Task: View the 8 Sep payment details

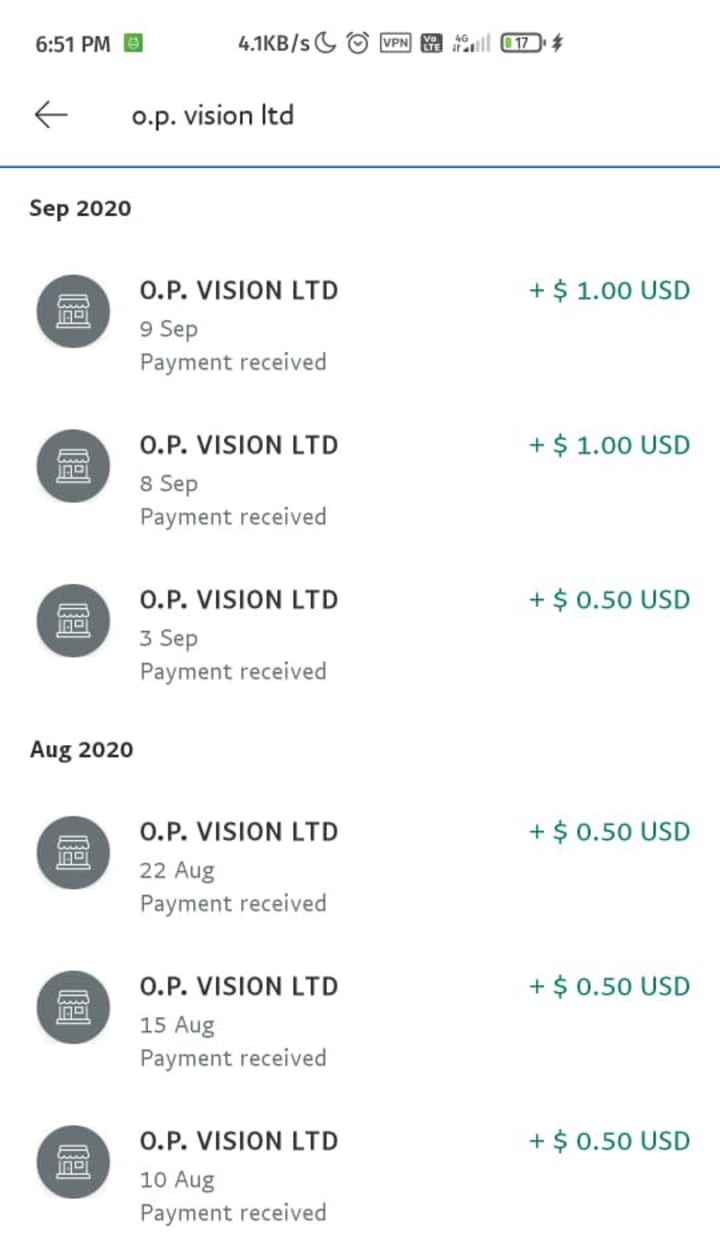Action: click(360, 480)
